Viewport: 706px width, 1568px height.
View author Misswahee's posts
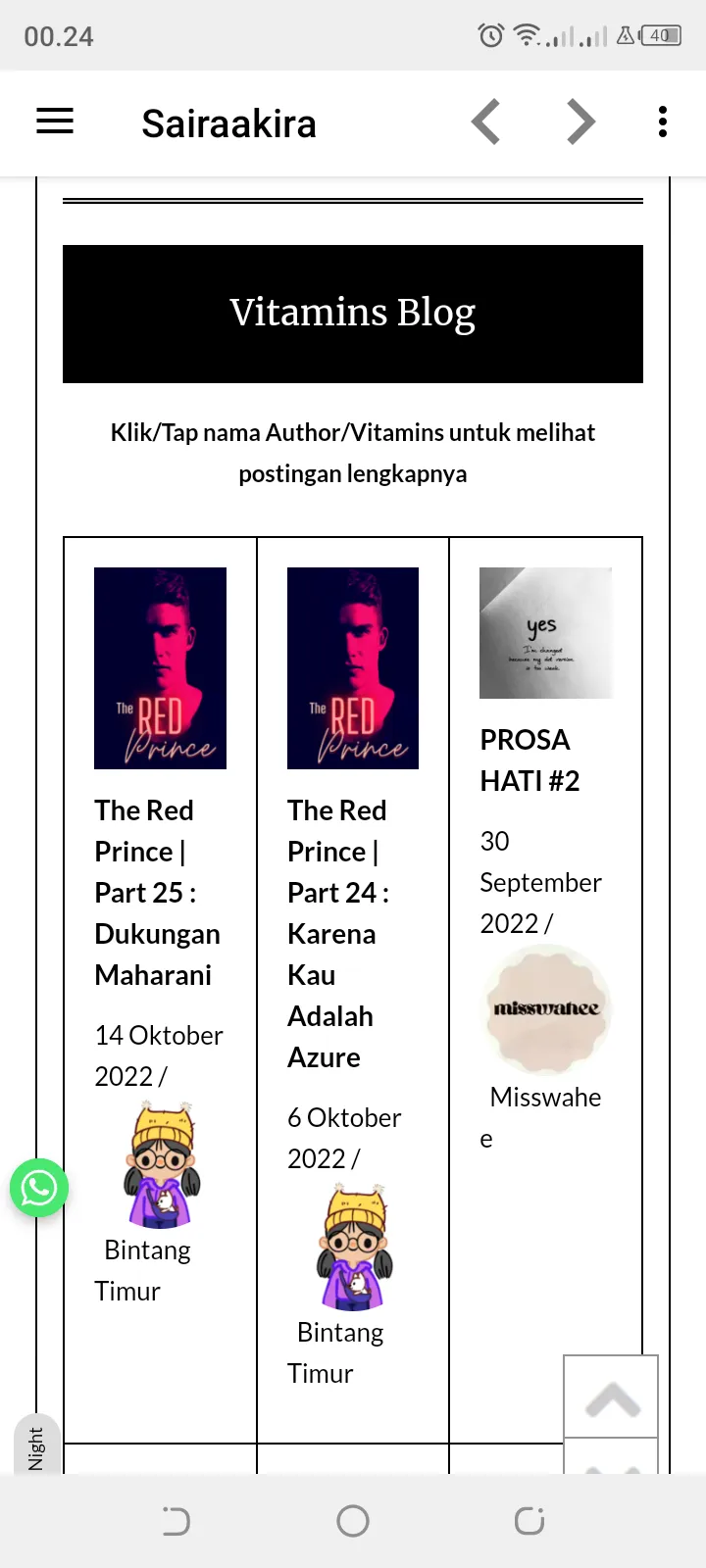(x=545, y=1117)
